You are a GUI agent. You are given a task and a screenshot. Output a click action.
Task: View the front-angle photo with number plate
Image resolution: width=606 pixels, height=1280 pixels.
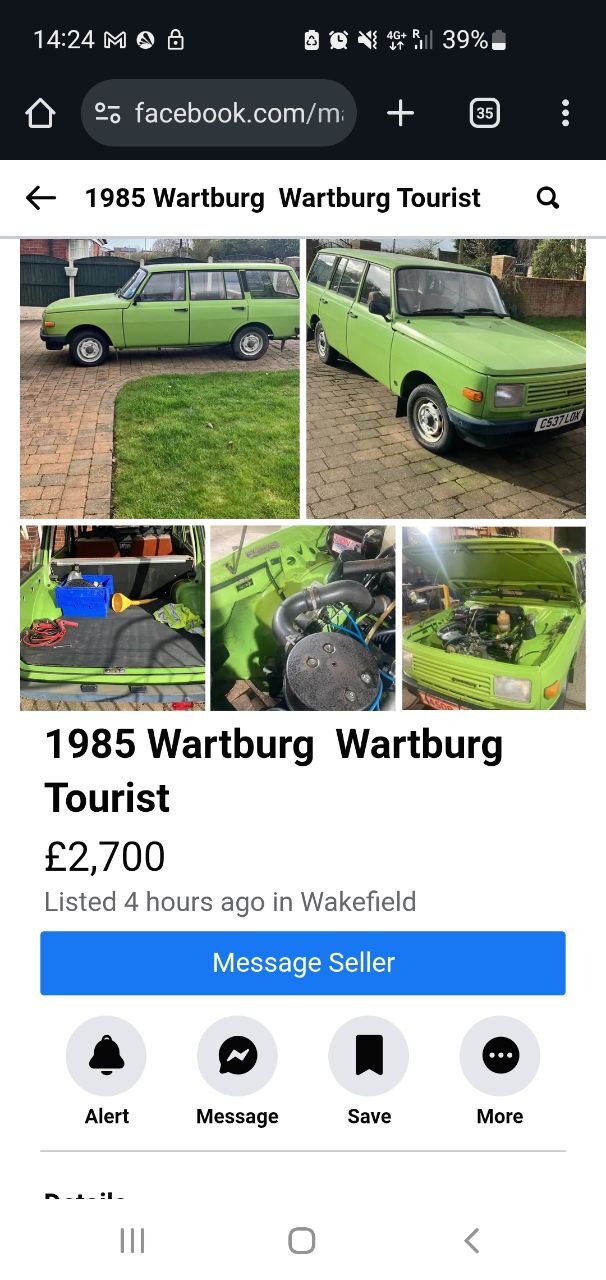(x=446, y=378)
